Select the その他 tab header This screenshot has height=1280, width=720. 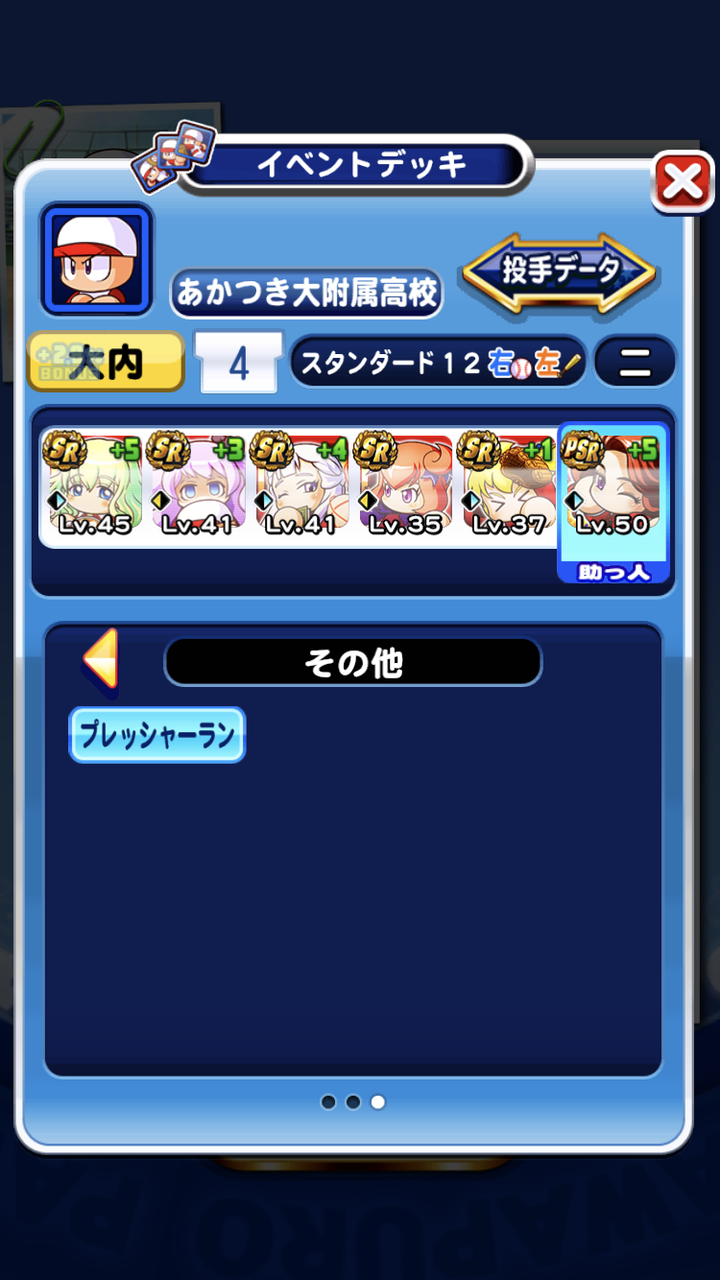click(353, 662)
